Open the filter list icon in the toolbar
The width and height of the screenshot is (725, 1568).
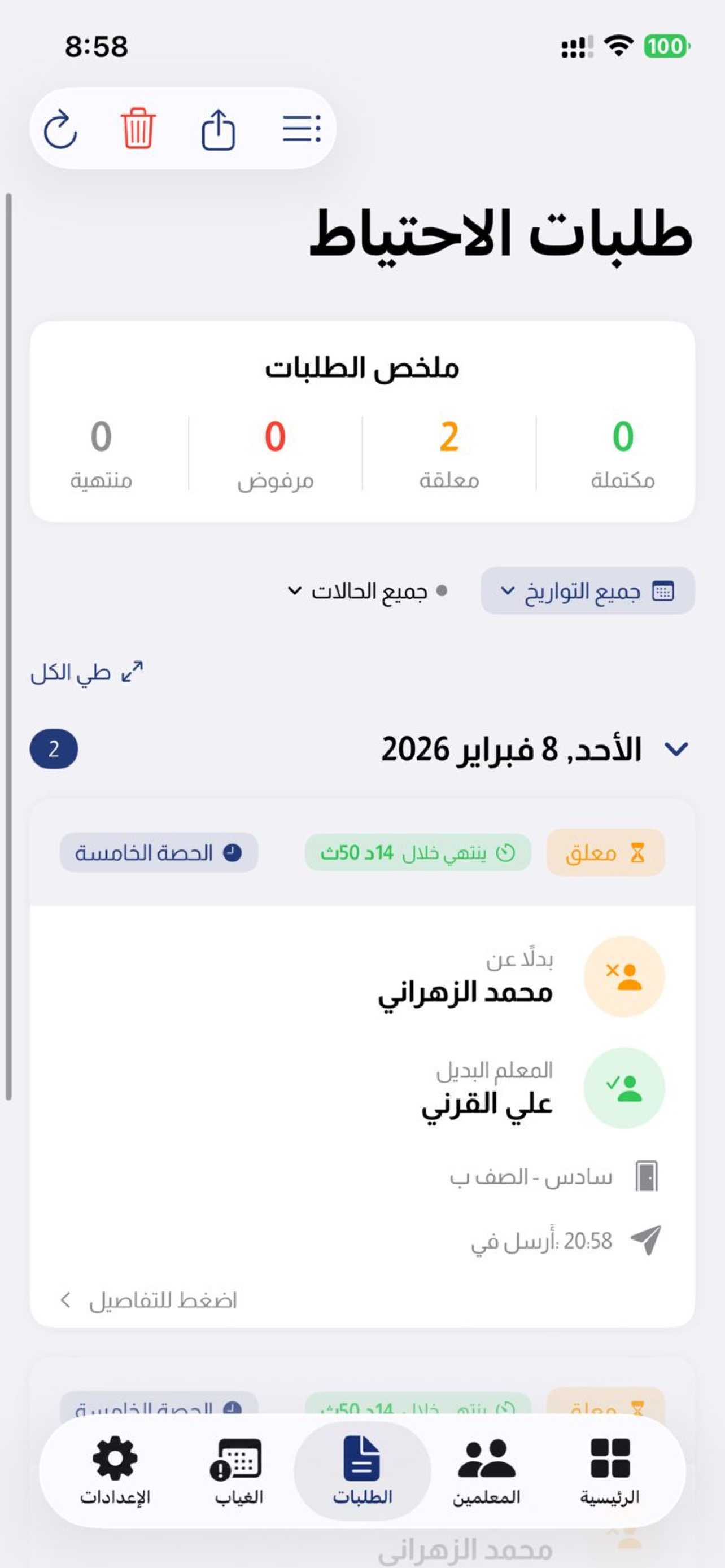coord(301,129)
